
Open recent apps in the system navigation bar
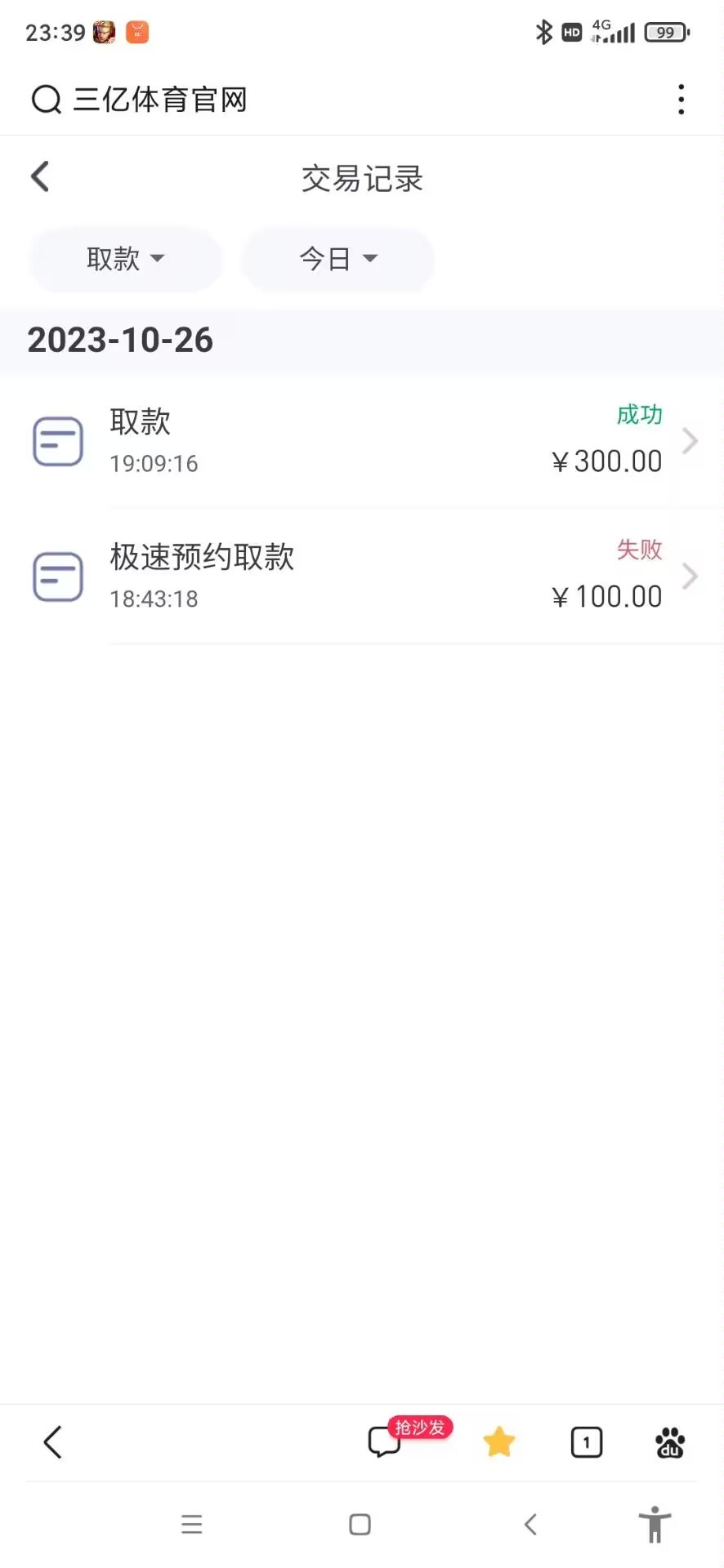[192, 1524]
